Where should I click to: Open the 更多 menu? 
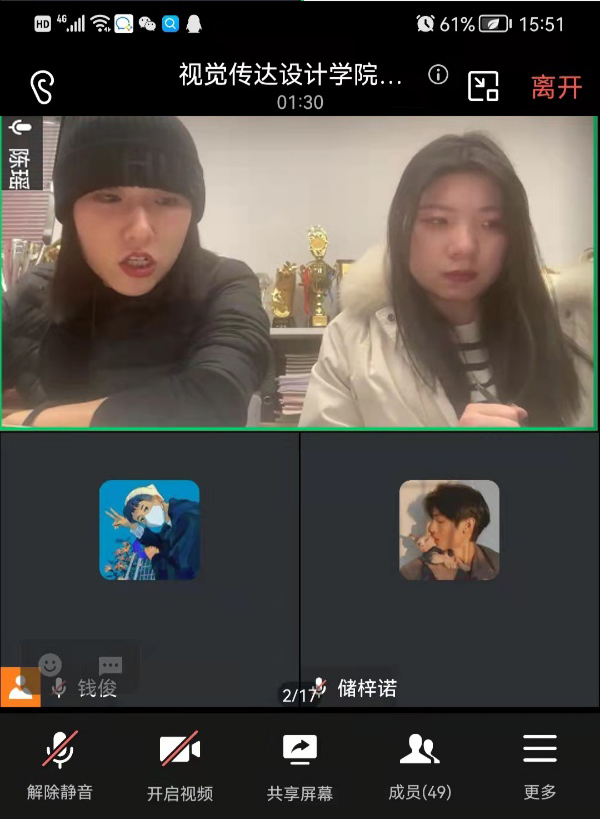[x=540, y=765]
